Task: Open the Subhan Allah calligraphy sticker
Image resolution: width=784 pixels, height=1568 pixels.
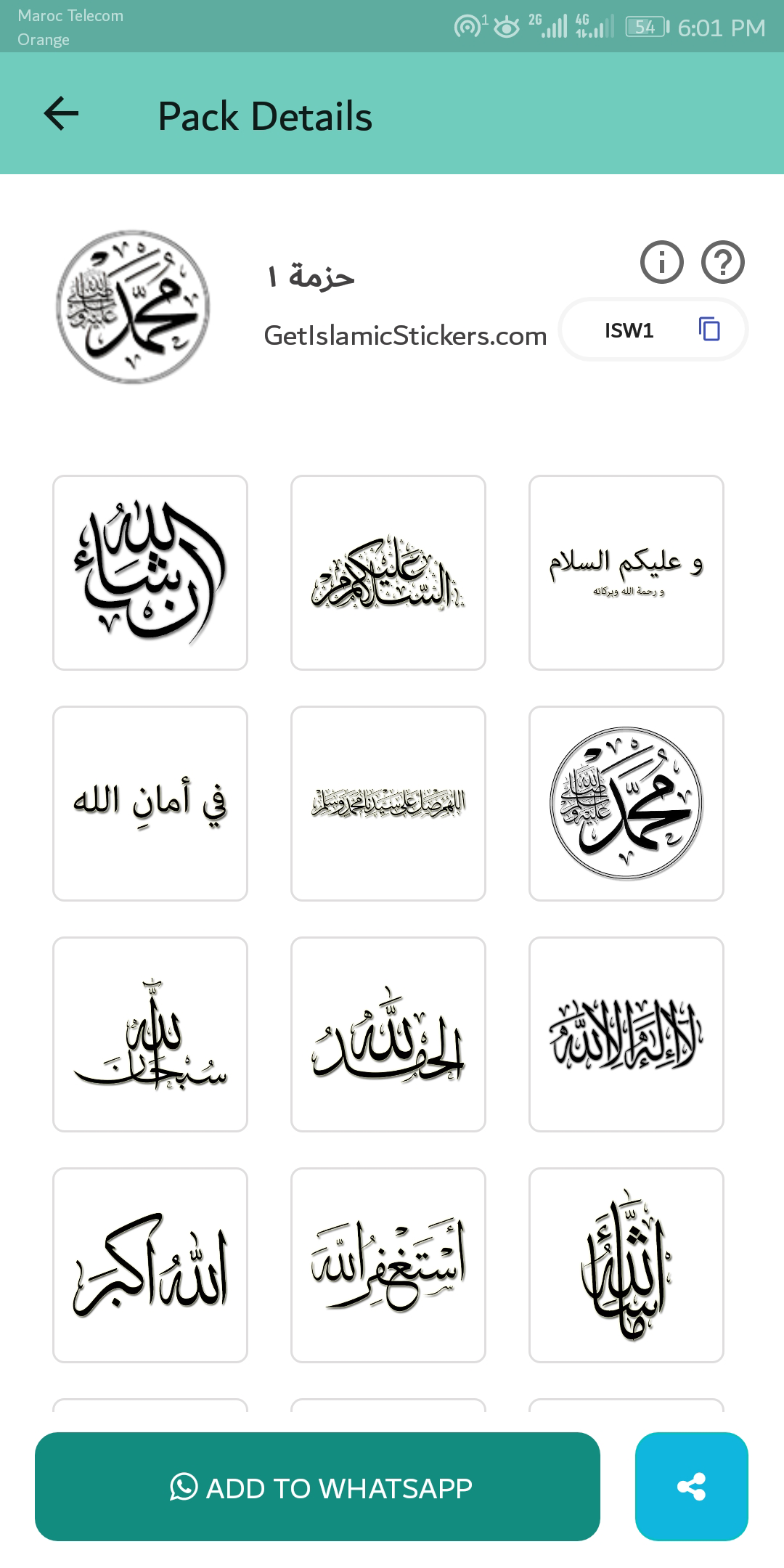Action: [x=150, y=1034]
